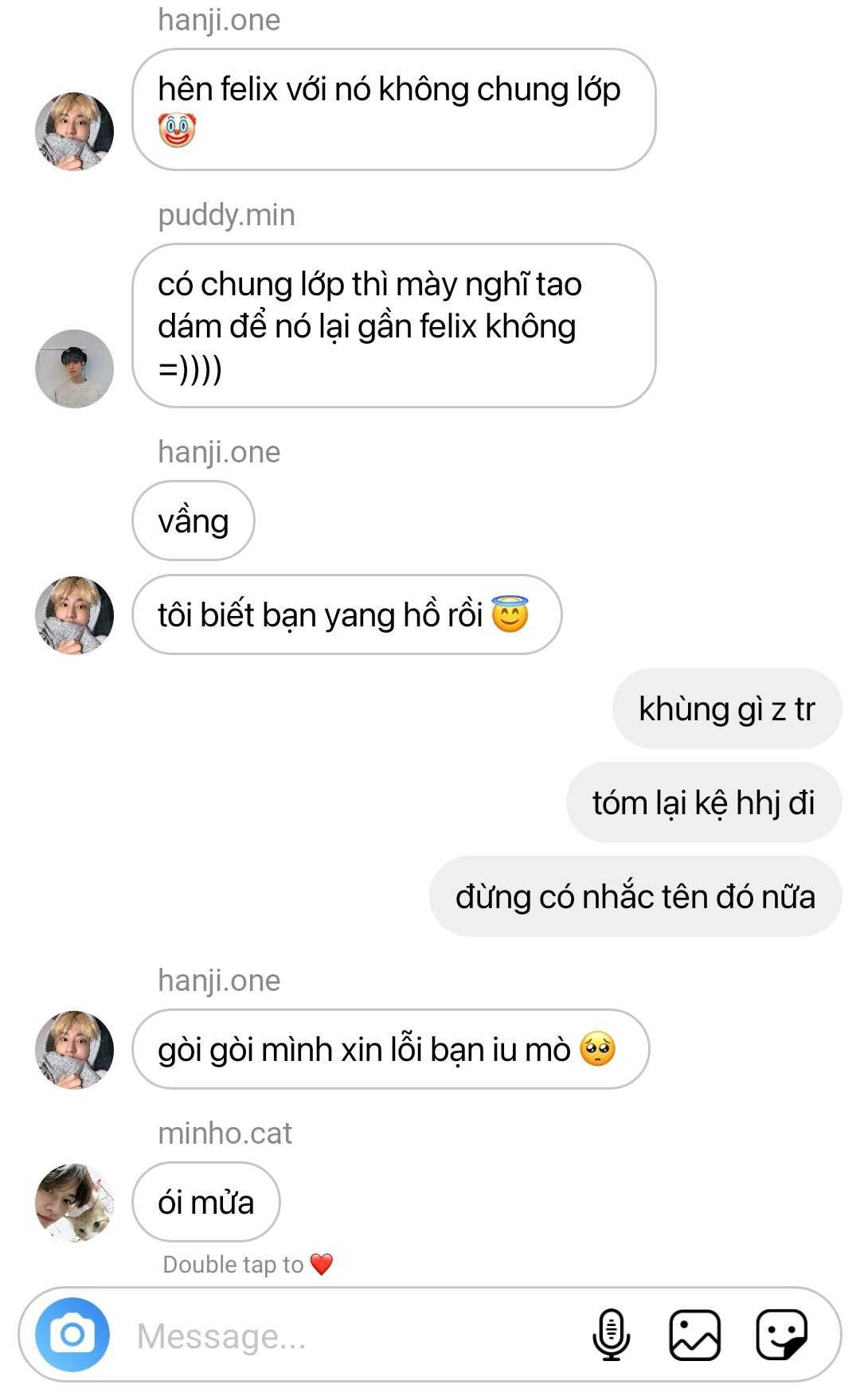Open the camera from the message bar

[x=72, y=1335]
